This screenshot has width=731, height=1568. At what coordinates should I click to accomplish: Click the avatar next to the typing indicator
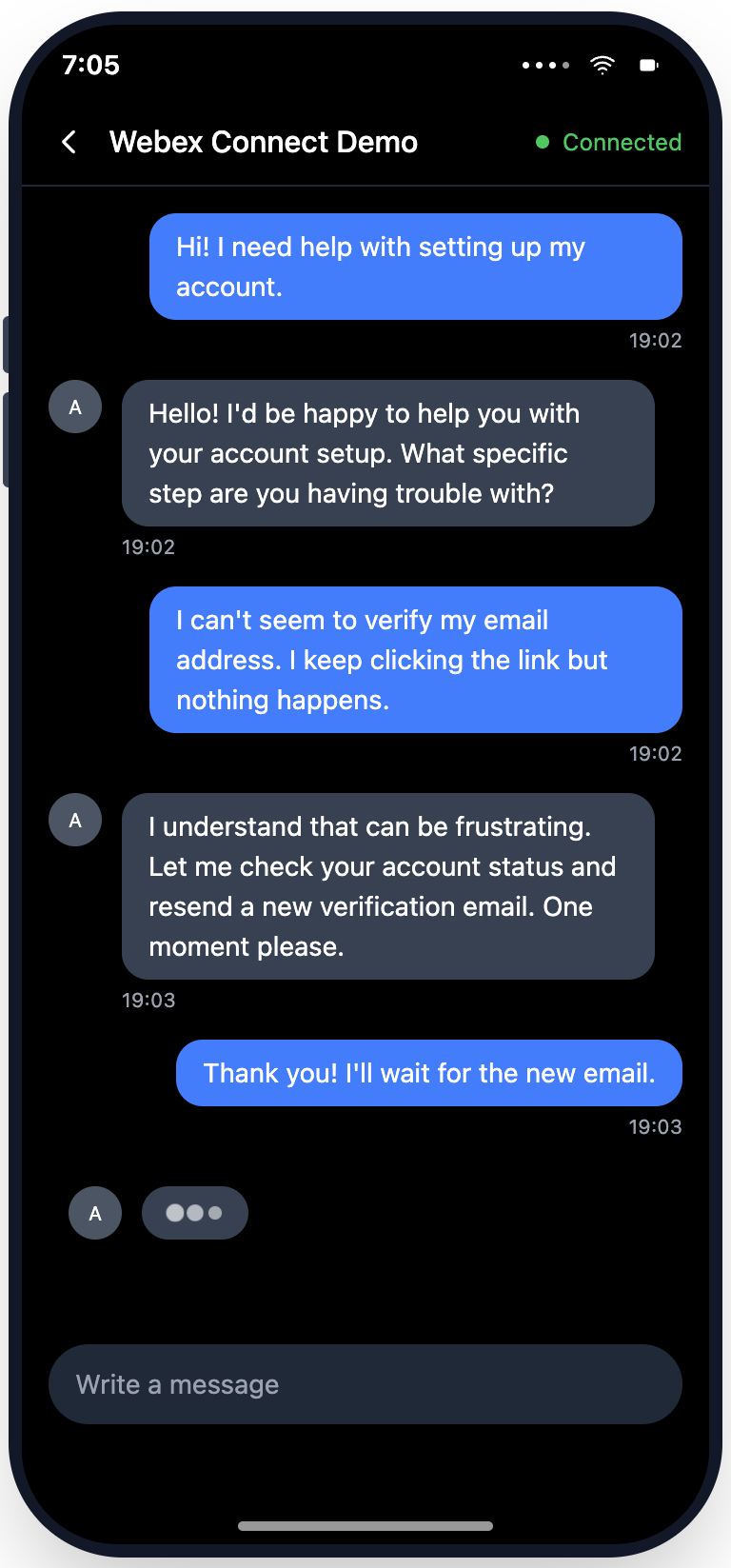(x=94, y=1212)
